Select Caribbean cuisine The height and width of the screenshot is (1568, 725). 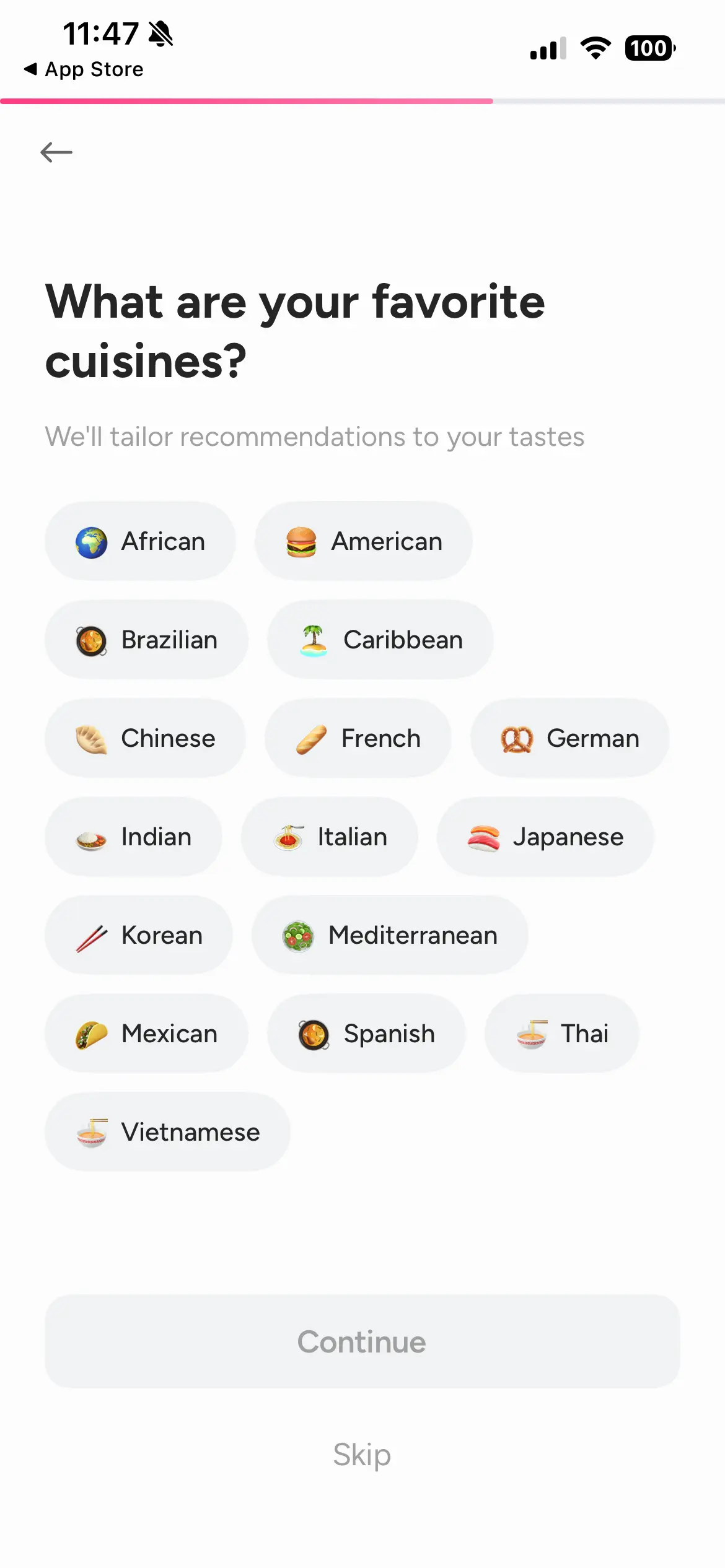[380, 640]
